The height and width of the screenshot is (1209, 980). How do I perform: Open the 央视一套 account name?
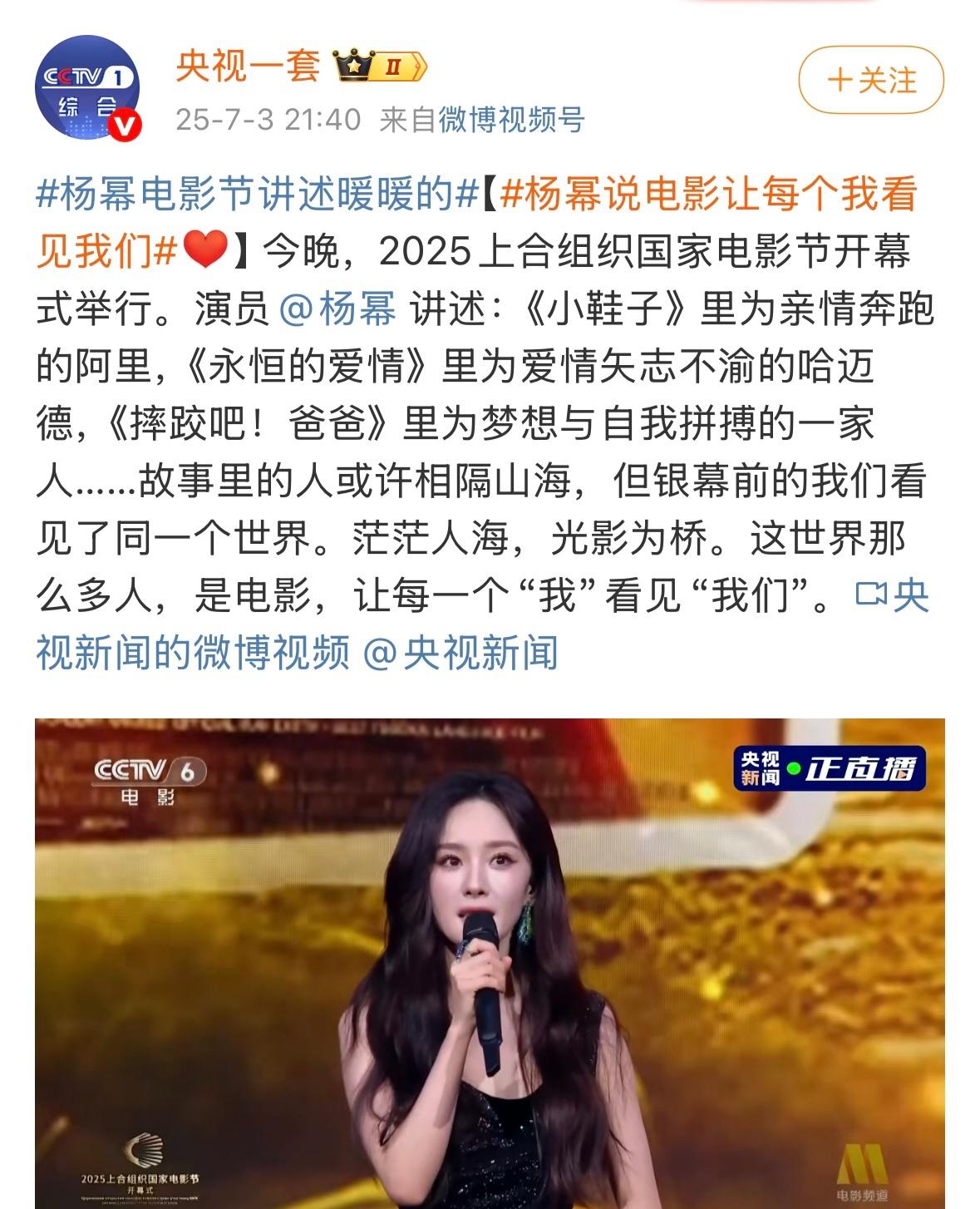(247, 66)
